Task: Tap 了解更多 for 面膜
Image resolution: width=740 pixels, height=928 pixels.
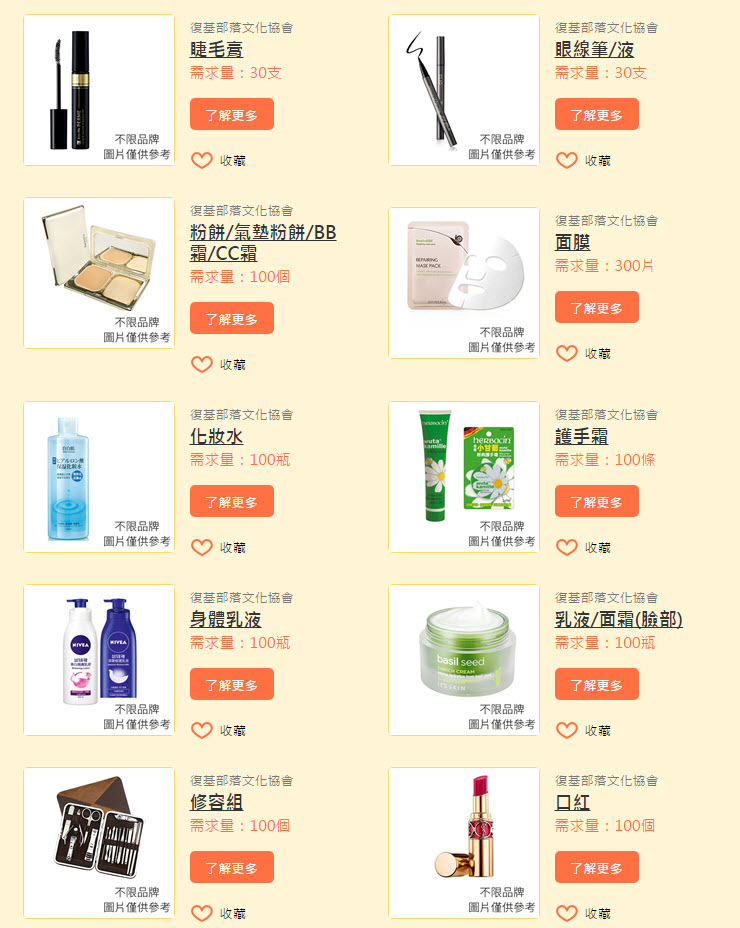Action: coord(596,308)
